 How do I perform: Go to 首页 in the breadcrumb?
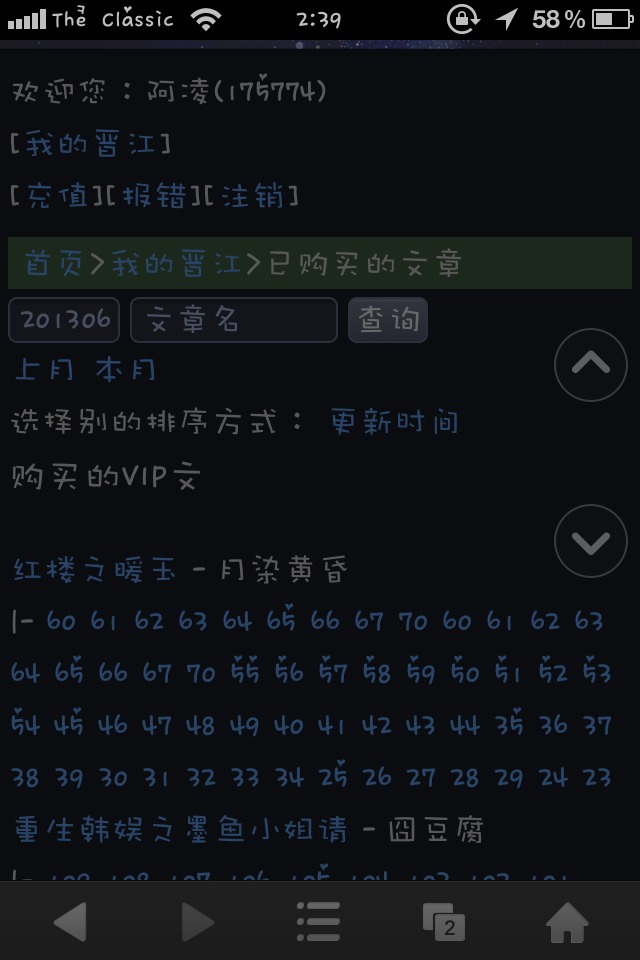[52, 264]
